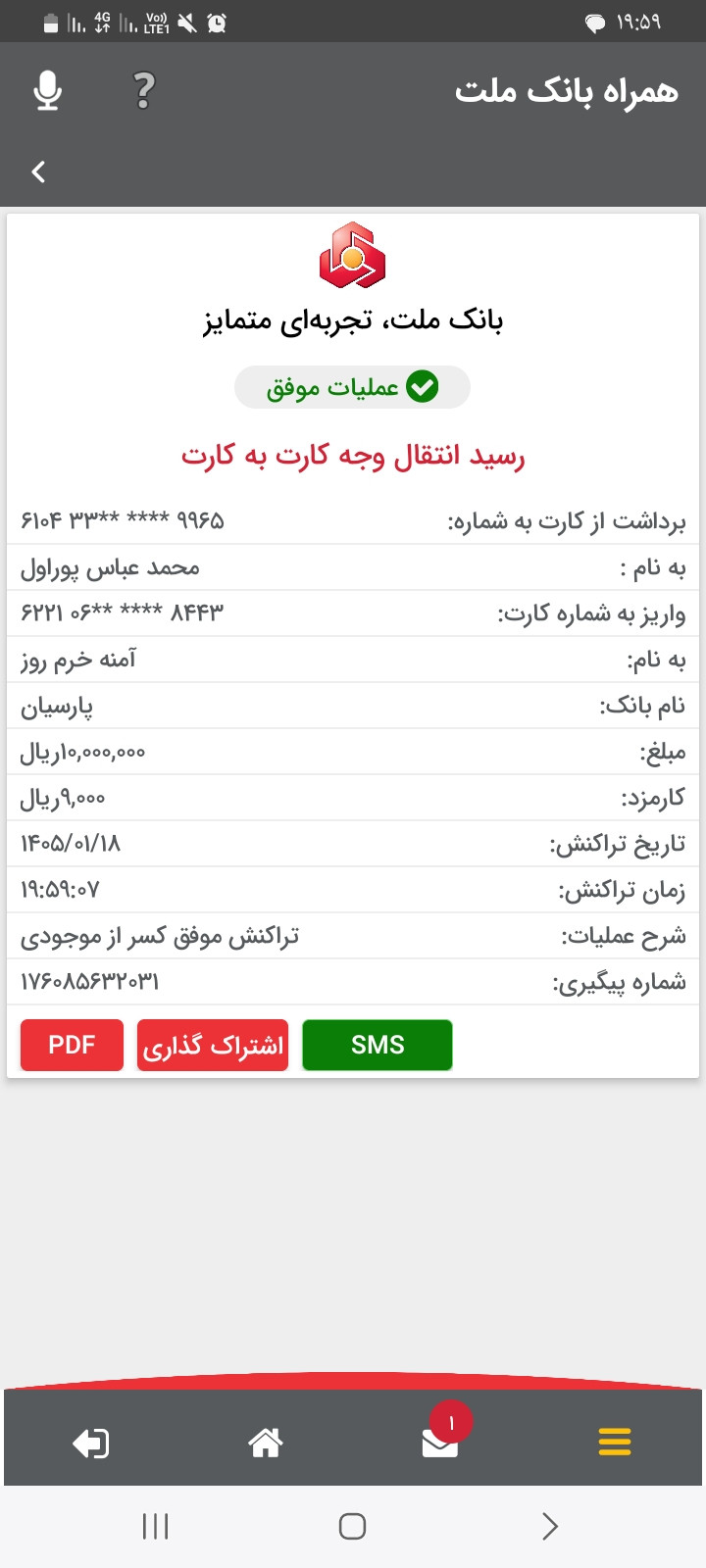Open the hamburger menu in bottom bar
The image size is (706, 1568).
point(615,1442)
